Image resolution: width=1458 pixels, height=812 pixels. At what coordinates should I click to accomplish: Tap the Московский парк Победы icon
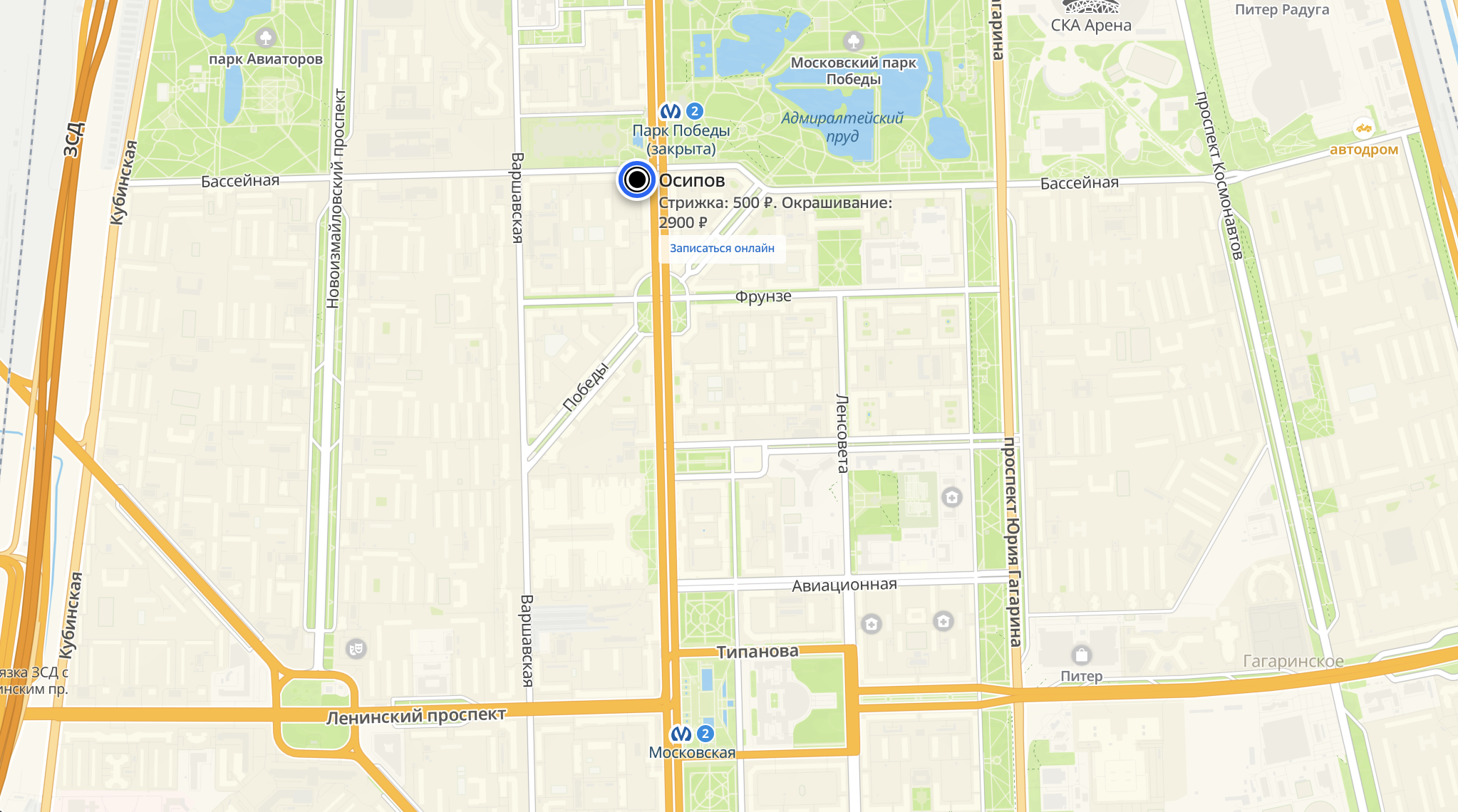(x=853, y=41)
